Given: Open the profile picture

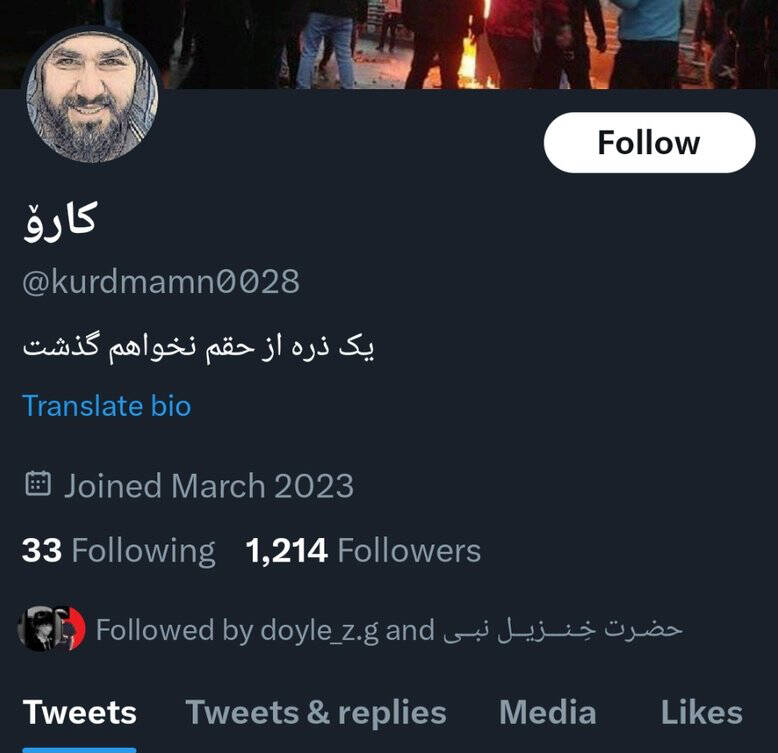Looking at the screenshot, I should click(x=91, y=96).
